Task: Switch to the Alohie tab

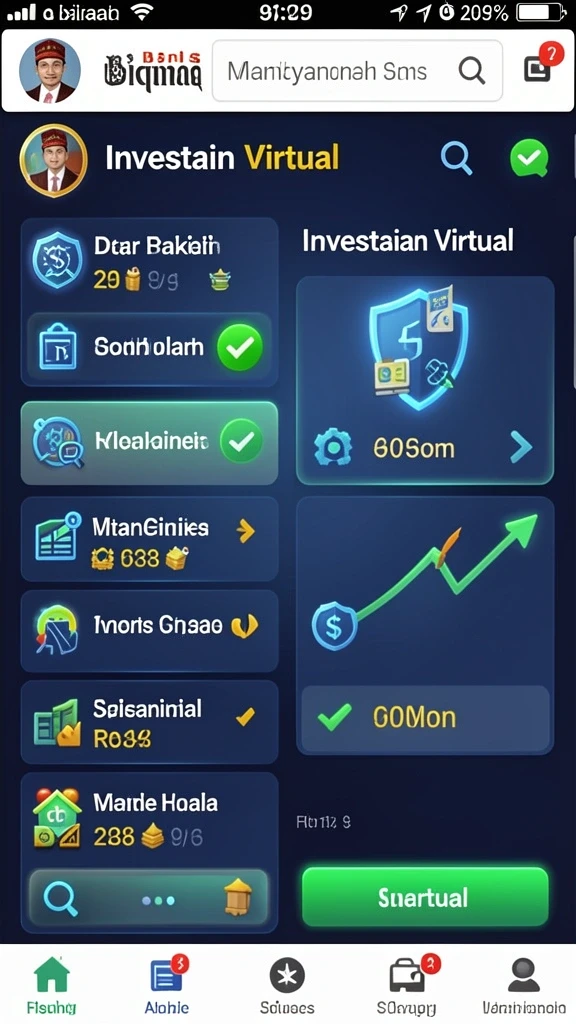Action: point(167,985)
